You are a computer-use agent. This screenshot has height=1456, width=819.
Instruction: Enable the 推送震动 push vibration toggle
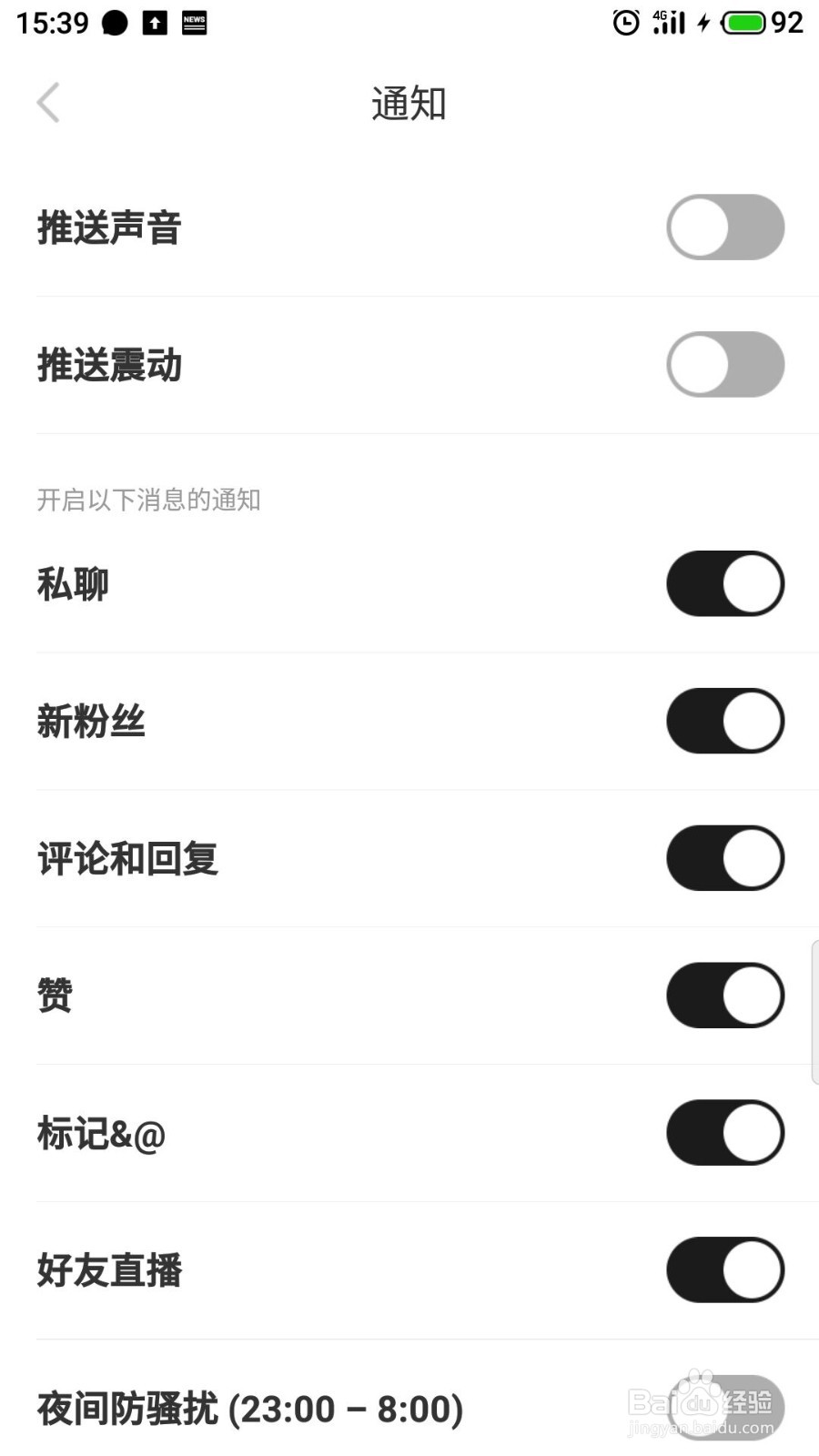(x=725, y=364)
